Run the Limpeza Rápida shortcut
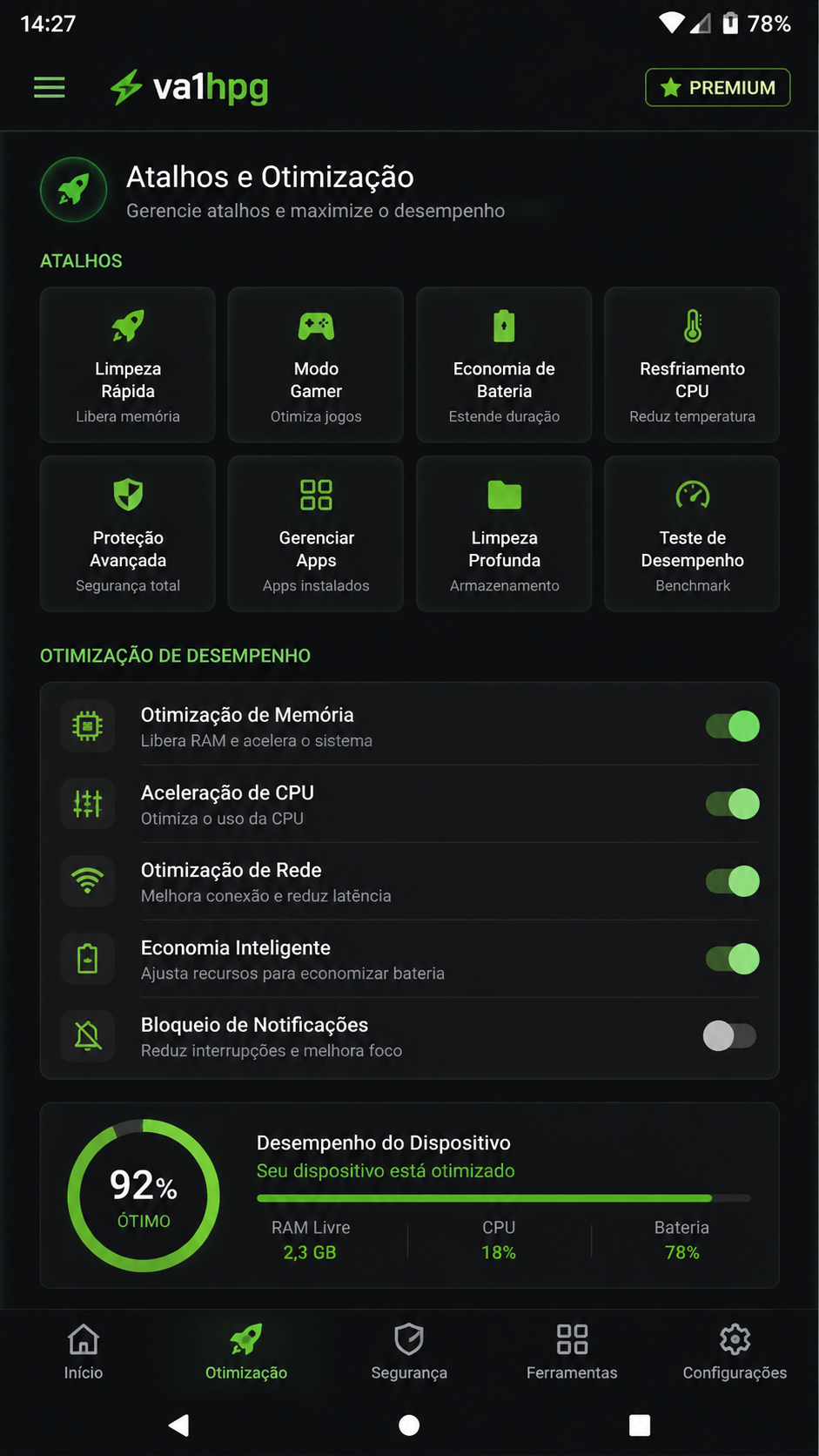Image resolution: width=819 pixels, height=1456 pixels. [128, 365]
